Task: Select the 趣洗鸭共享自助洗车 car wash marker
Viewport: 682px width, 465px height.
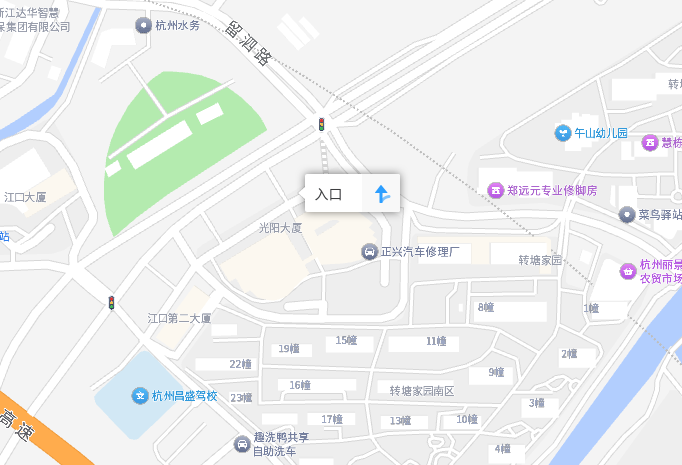Action: (241, 443)
